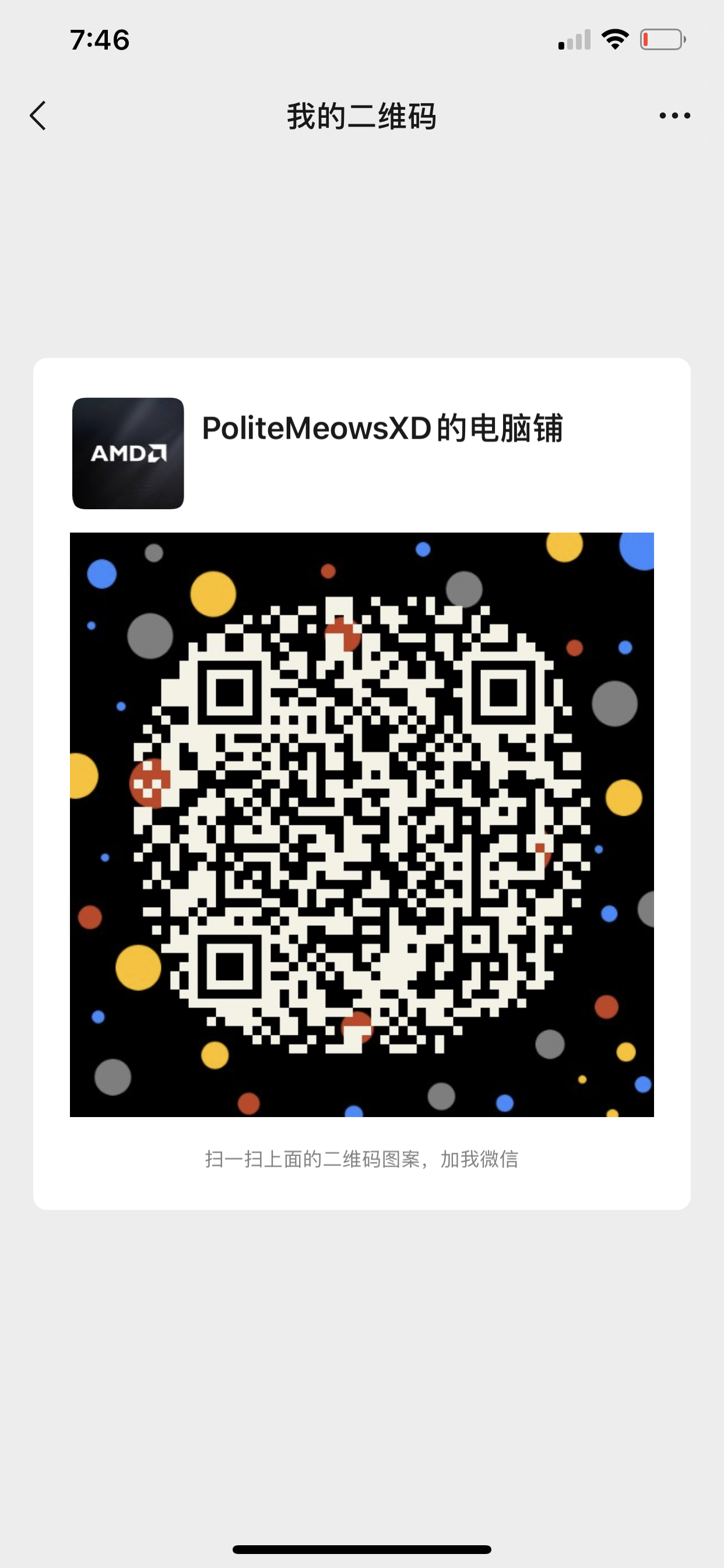Open the three-dot more options menu

674,116
